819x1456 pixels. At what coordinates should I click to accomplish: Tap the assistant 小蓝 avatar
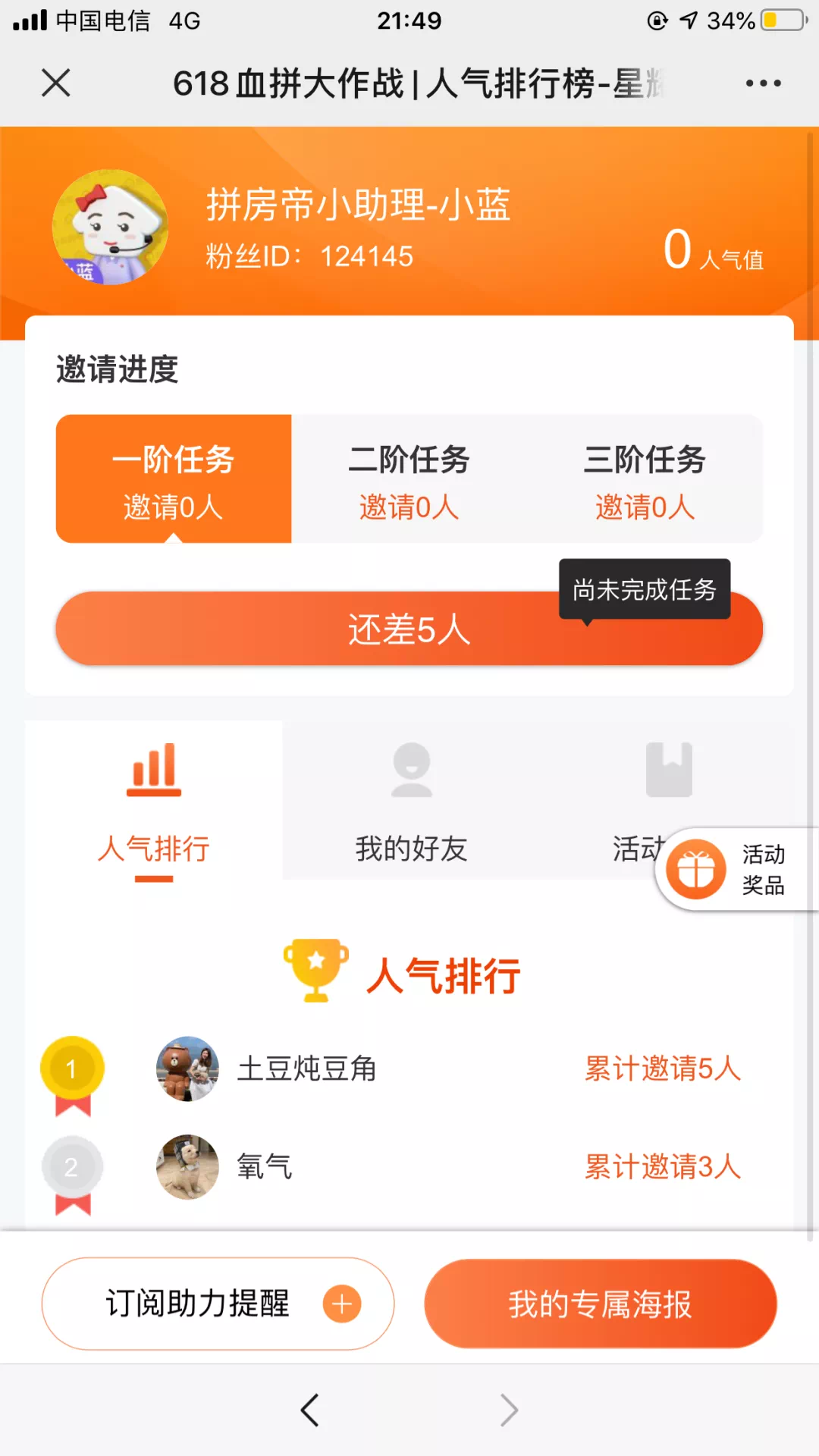111,227
